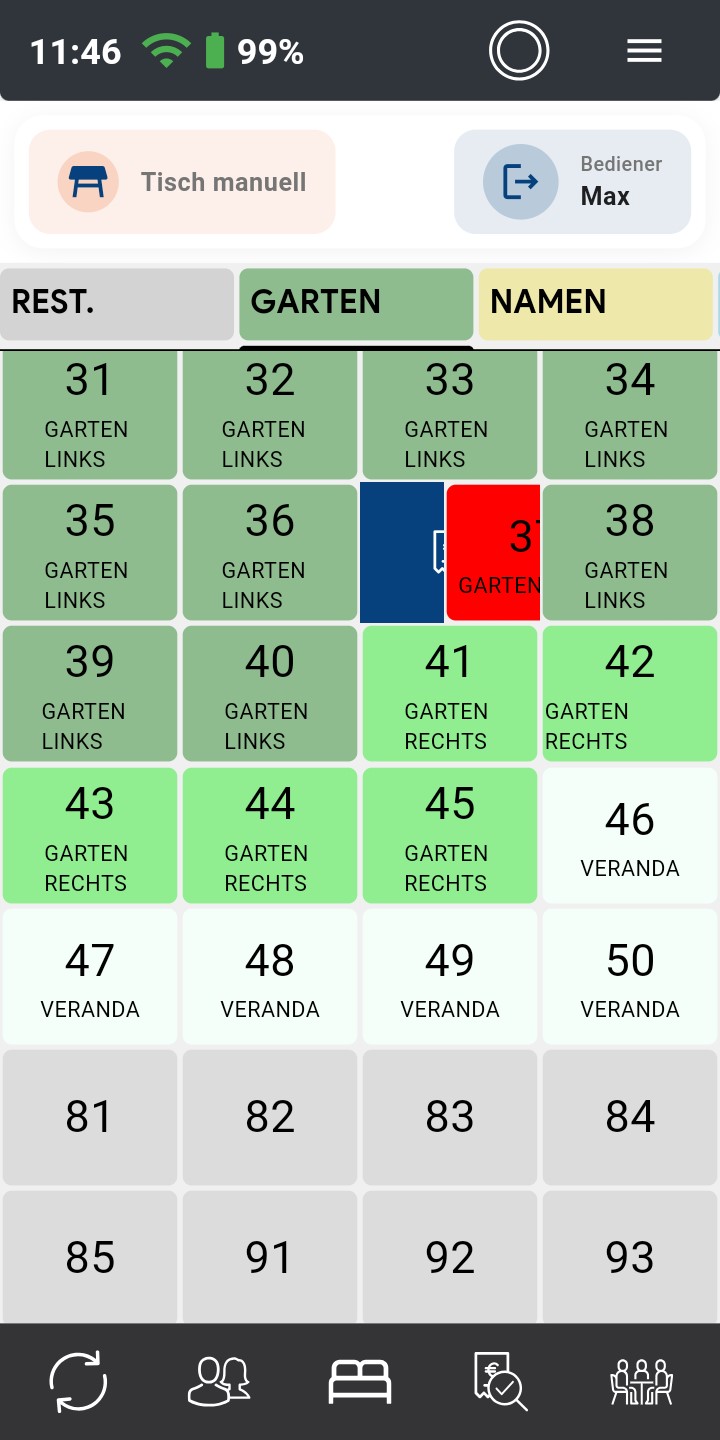
Task: Open the bed icon in the bottom bar
Action: (360, 1382)
